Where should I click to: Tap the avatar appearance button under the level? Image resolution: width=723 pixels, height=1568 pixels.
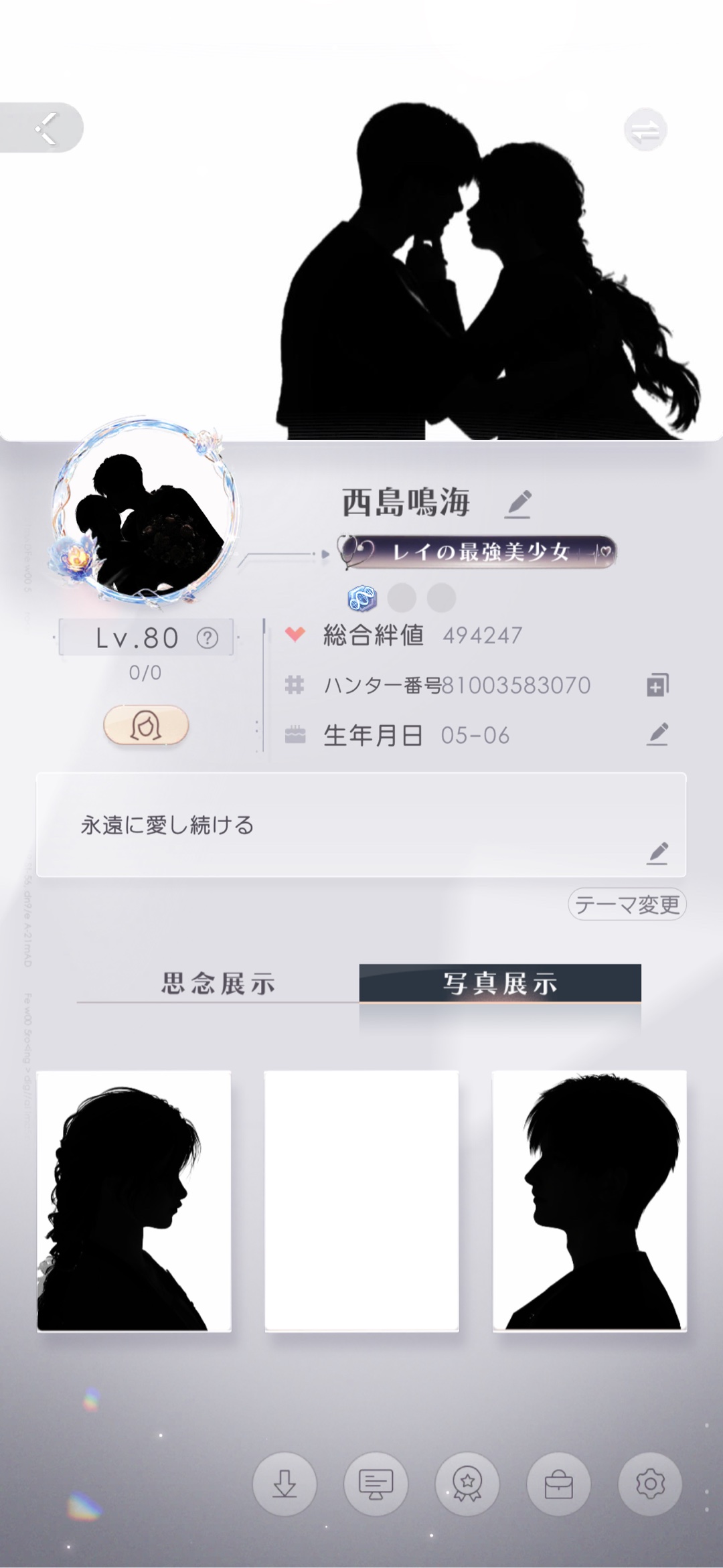point(146,725)
